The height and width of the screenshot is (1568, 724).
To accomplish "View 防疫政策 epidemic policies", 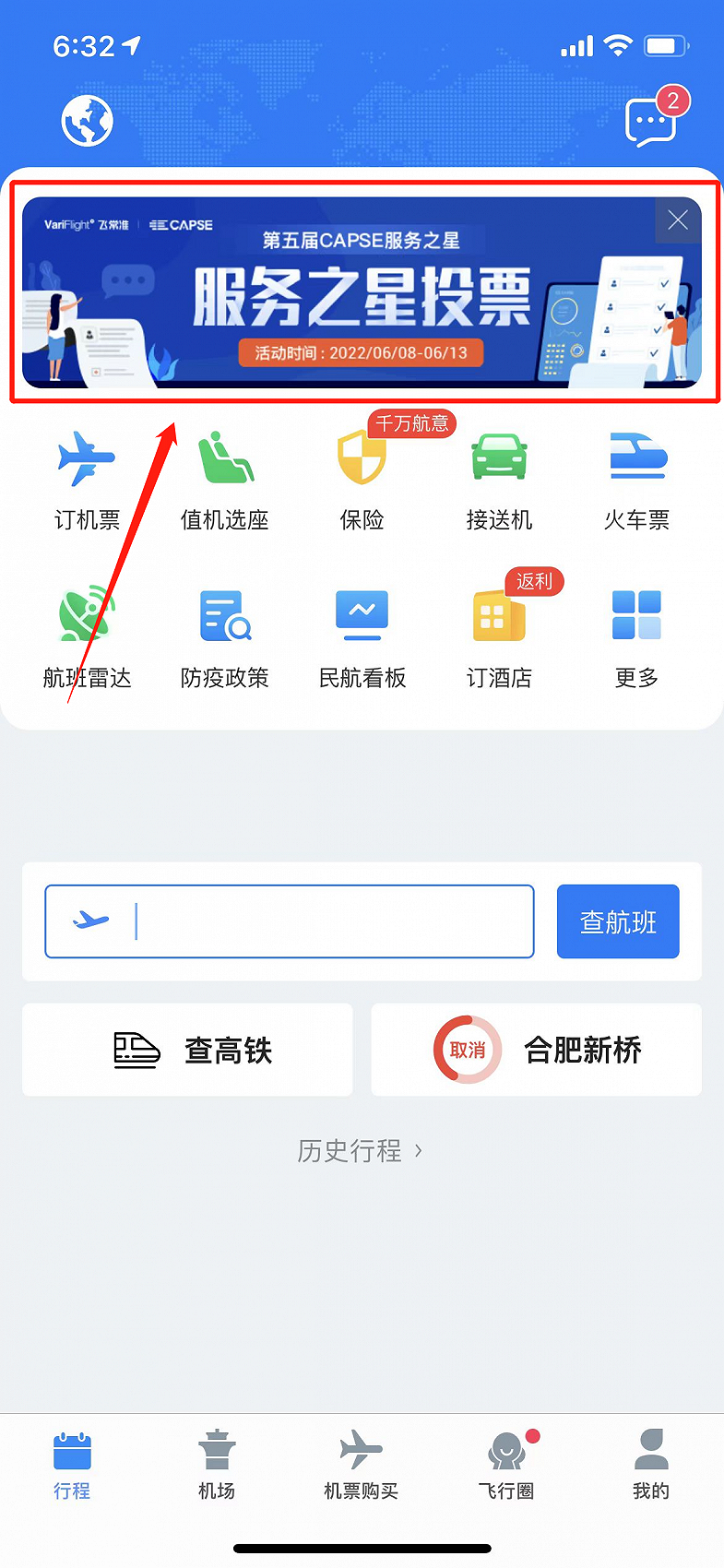I will pos(224,638).
